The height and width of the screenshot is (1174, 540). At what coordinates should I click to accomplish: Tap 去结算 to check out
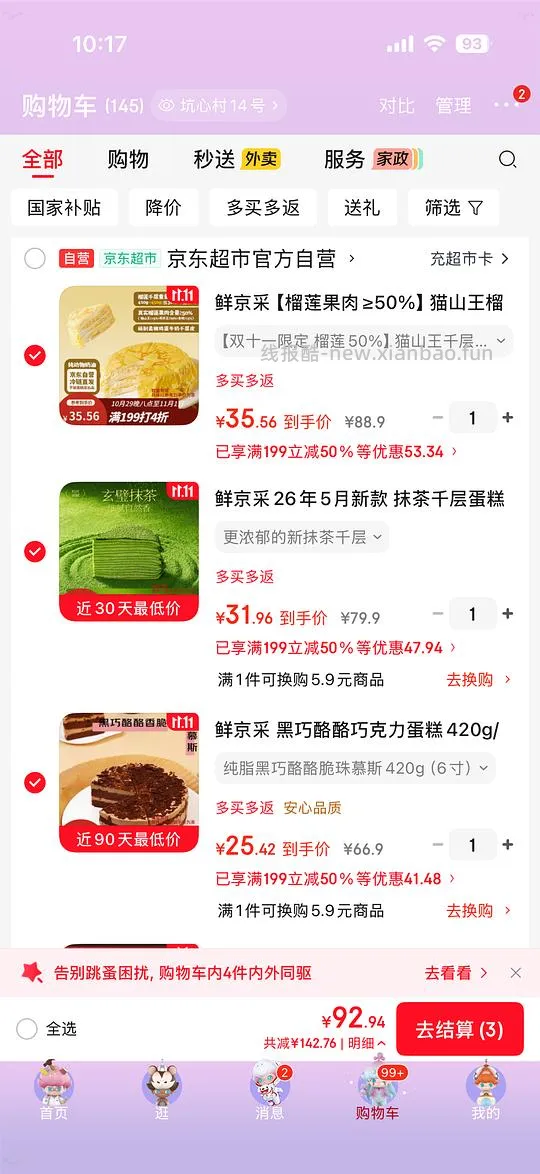tap(459, 1029)
